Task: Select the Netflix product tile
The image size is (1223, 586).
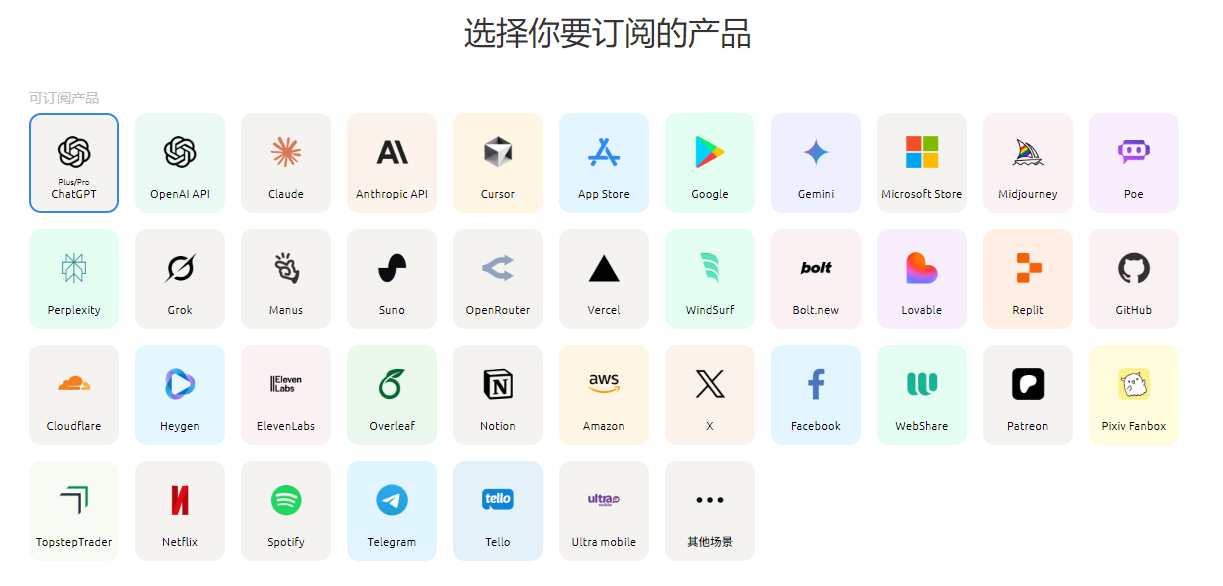Action: tap(180, 511)
